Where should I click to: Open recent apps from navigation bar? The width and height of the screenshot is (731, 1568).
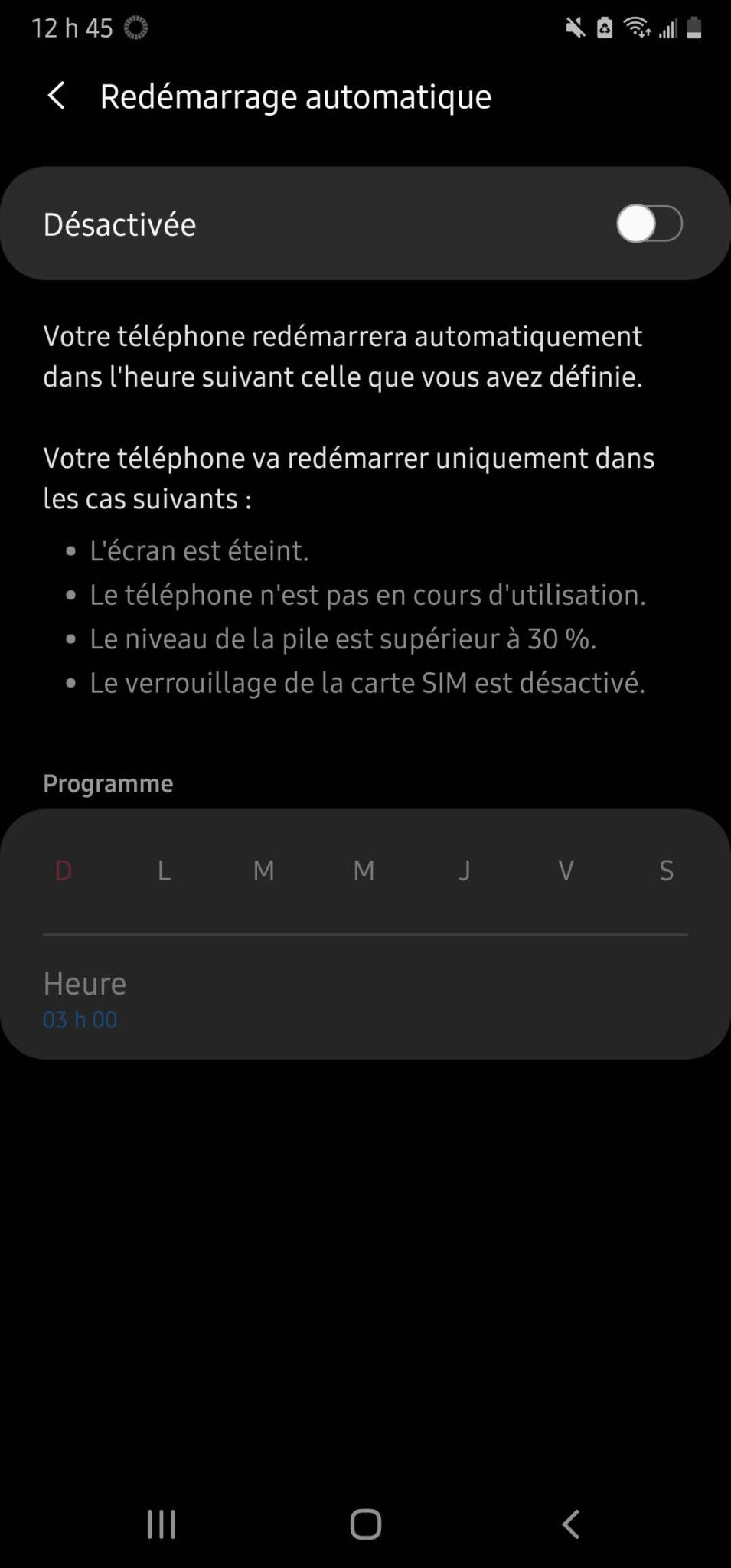point(162,1524)
